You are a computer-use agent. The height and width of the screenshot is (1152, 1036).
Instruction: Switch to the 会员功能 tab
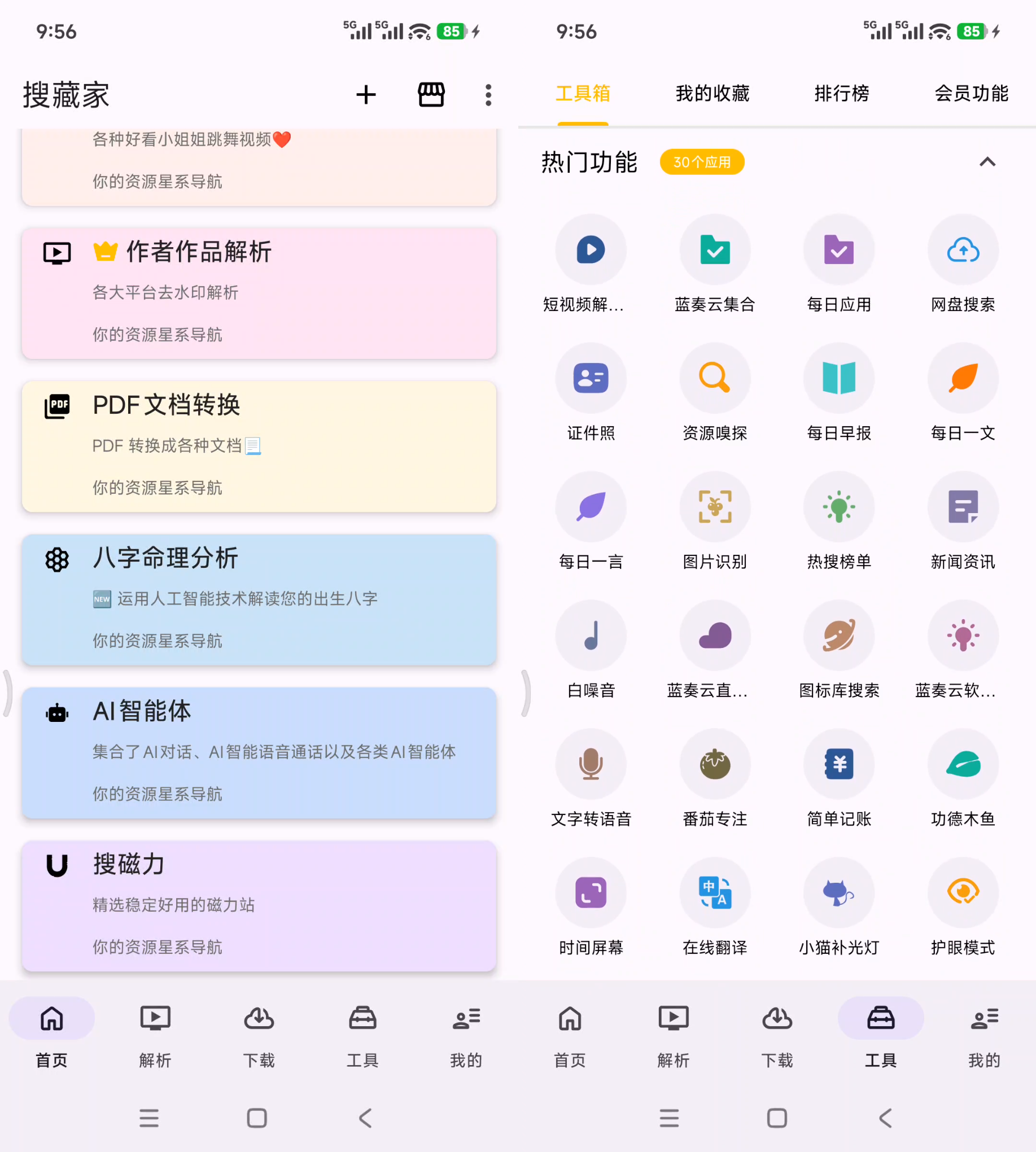[971, 93]
